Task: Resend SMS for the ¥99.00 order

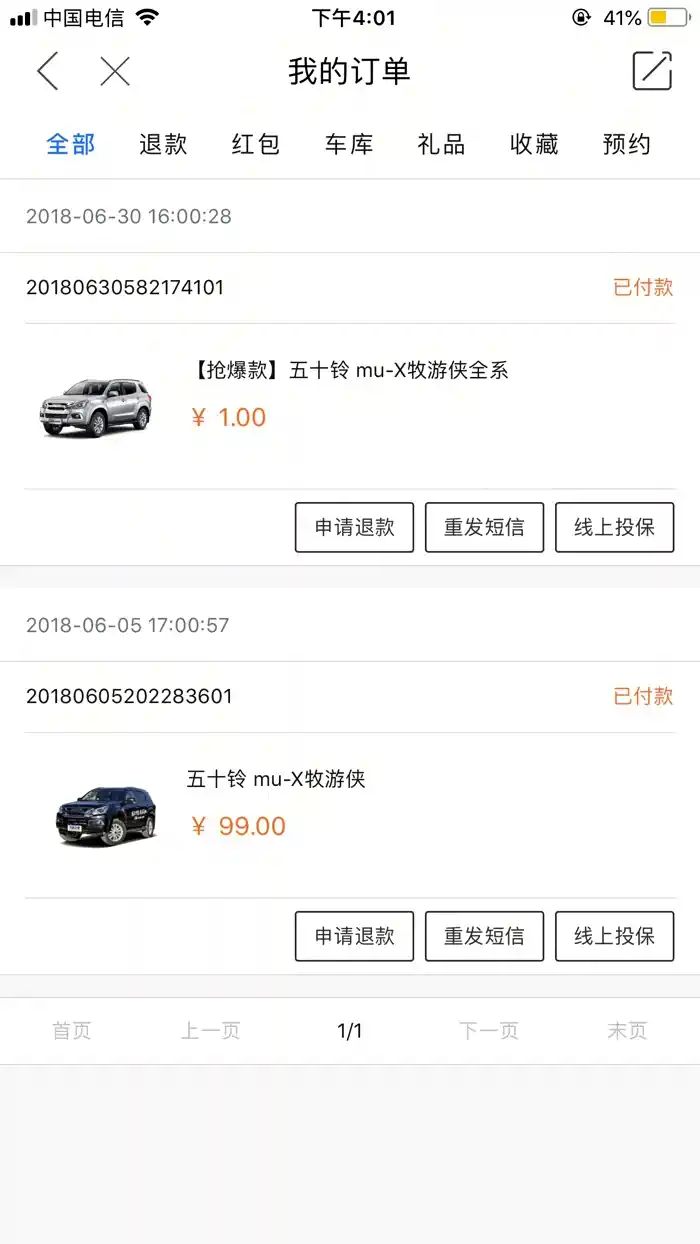Action: pos(484,936)
